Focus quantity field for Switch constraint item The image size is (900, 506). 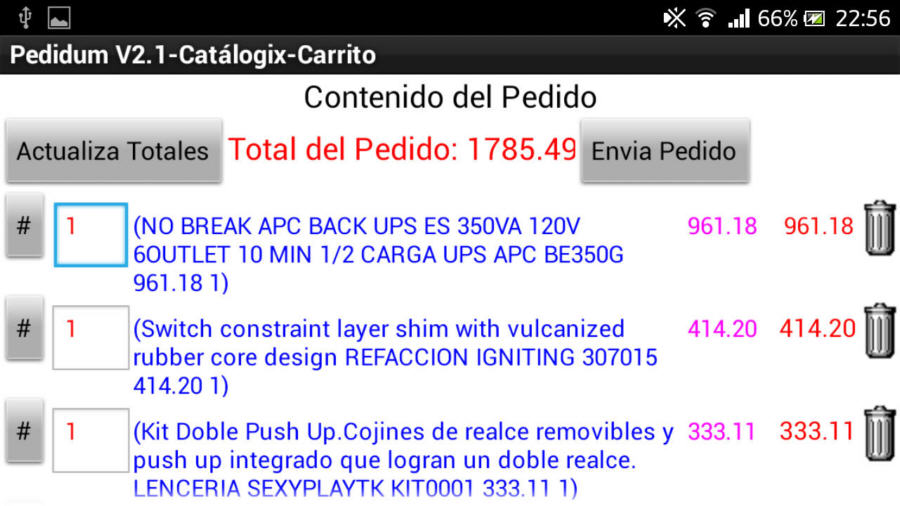(90, 337)
